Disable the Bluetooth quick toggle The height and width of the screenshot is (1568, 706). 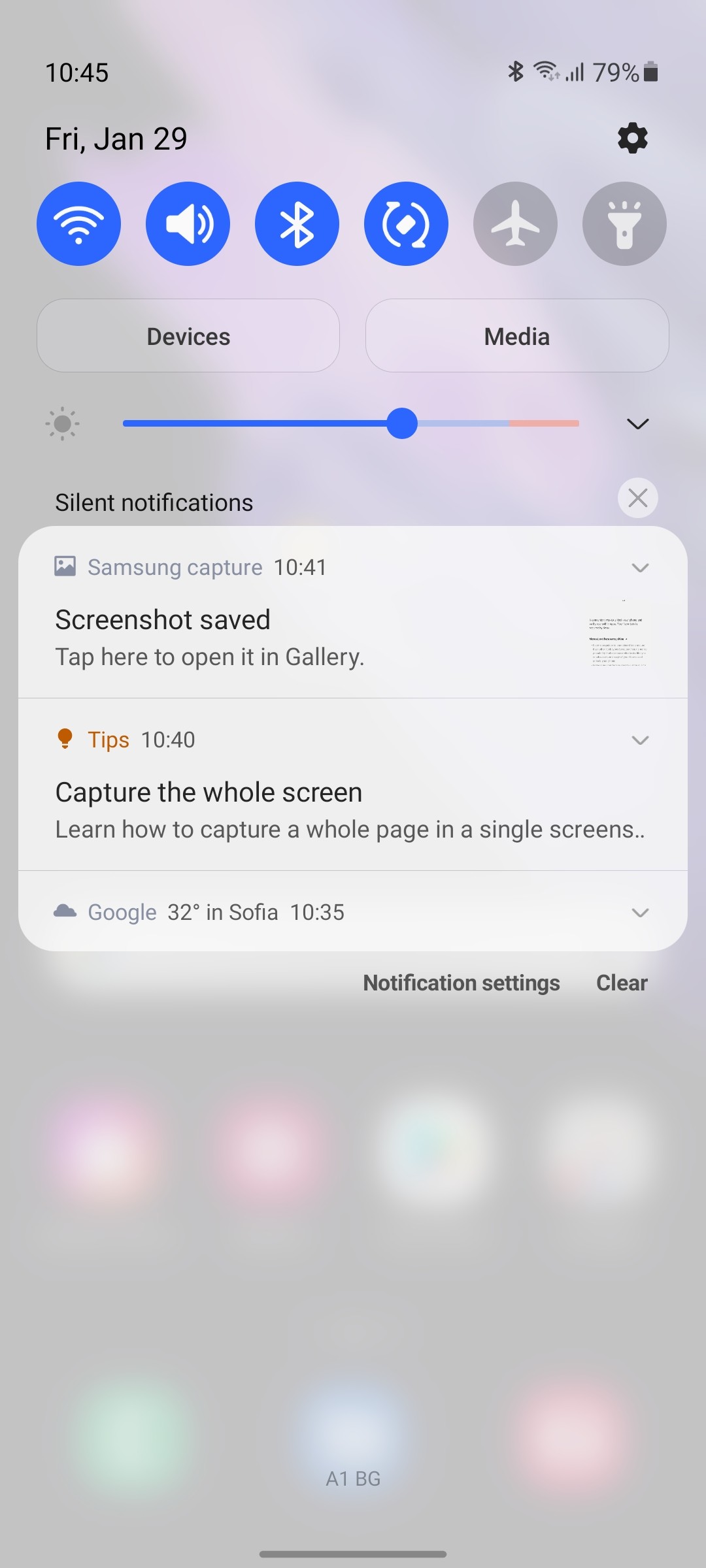click(x=297, y=223)
